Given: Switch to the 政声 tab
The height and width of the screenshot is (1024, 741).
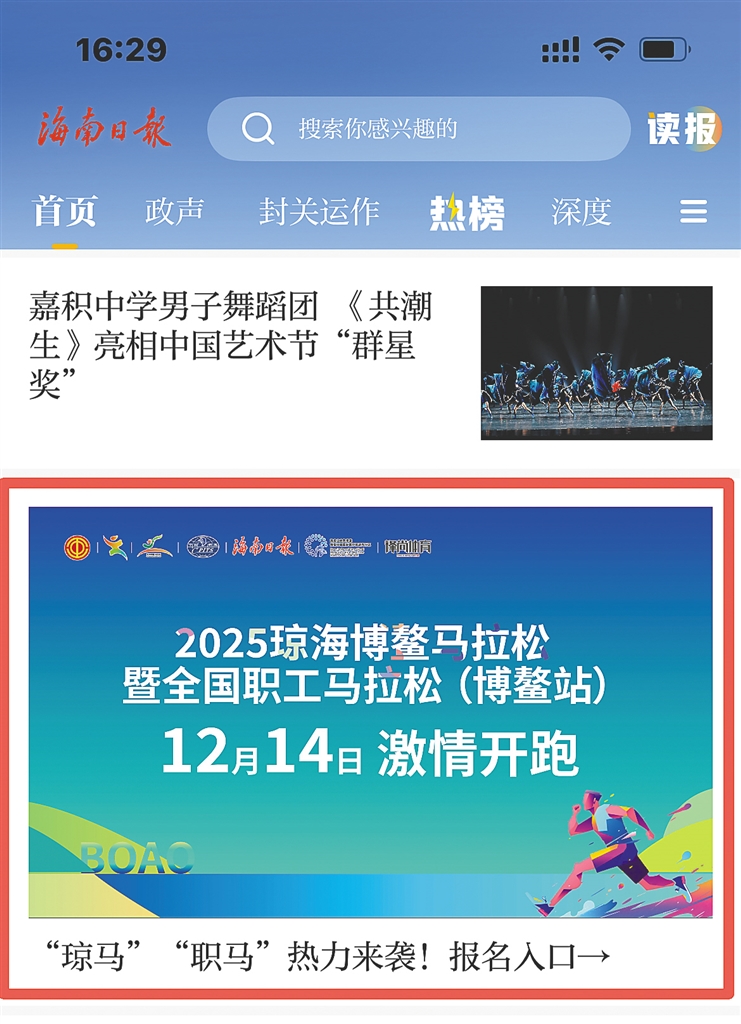Looking at the screenshot, I should 174,212.
